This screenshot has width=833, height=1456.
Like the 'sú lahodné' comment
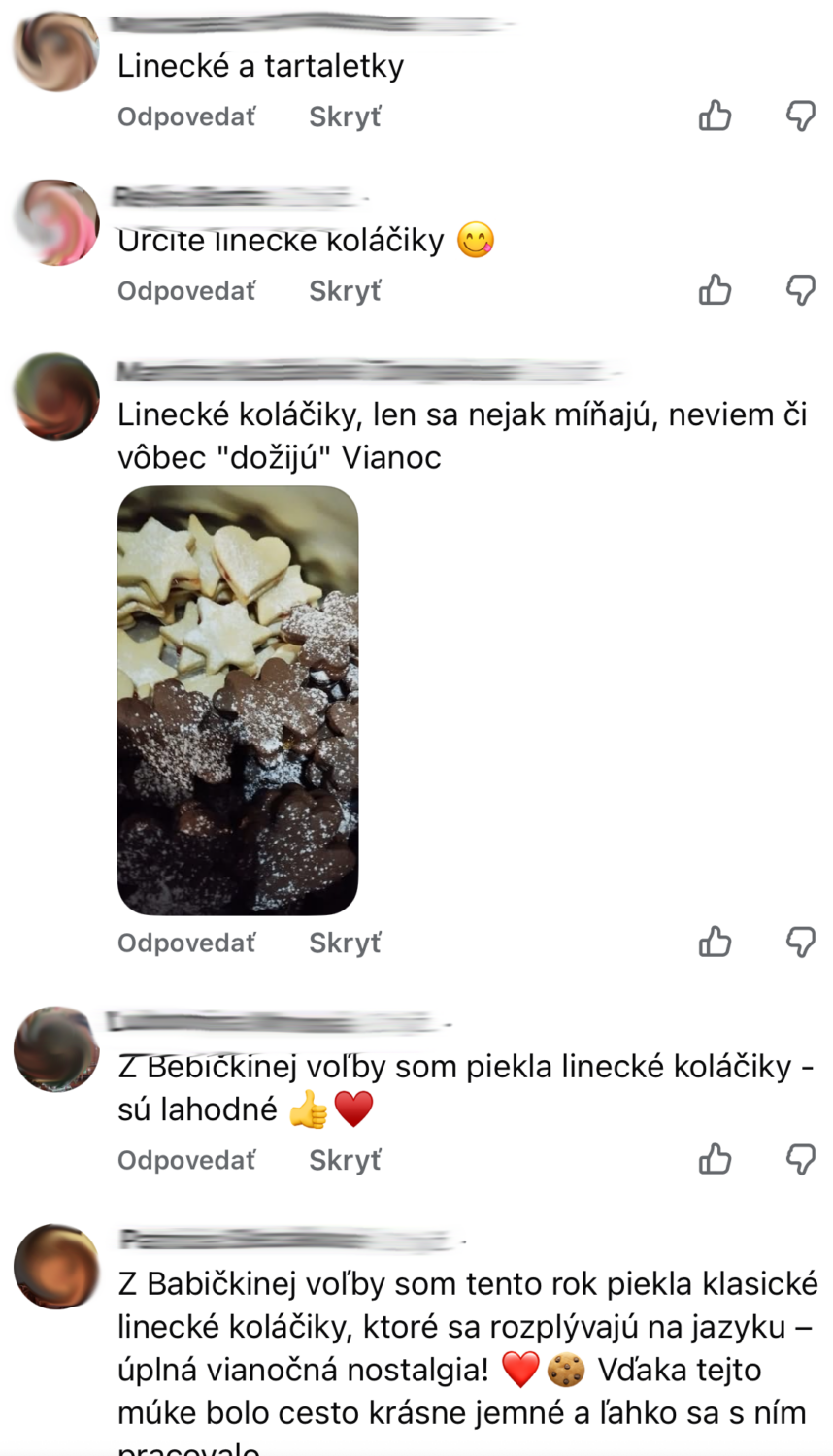(715, 1159)
